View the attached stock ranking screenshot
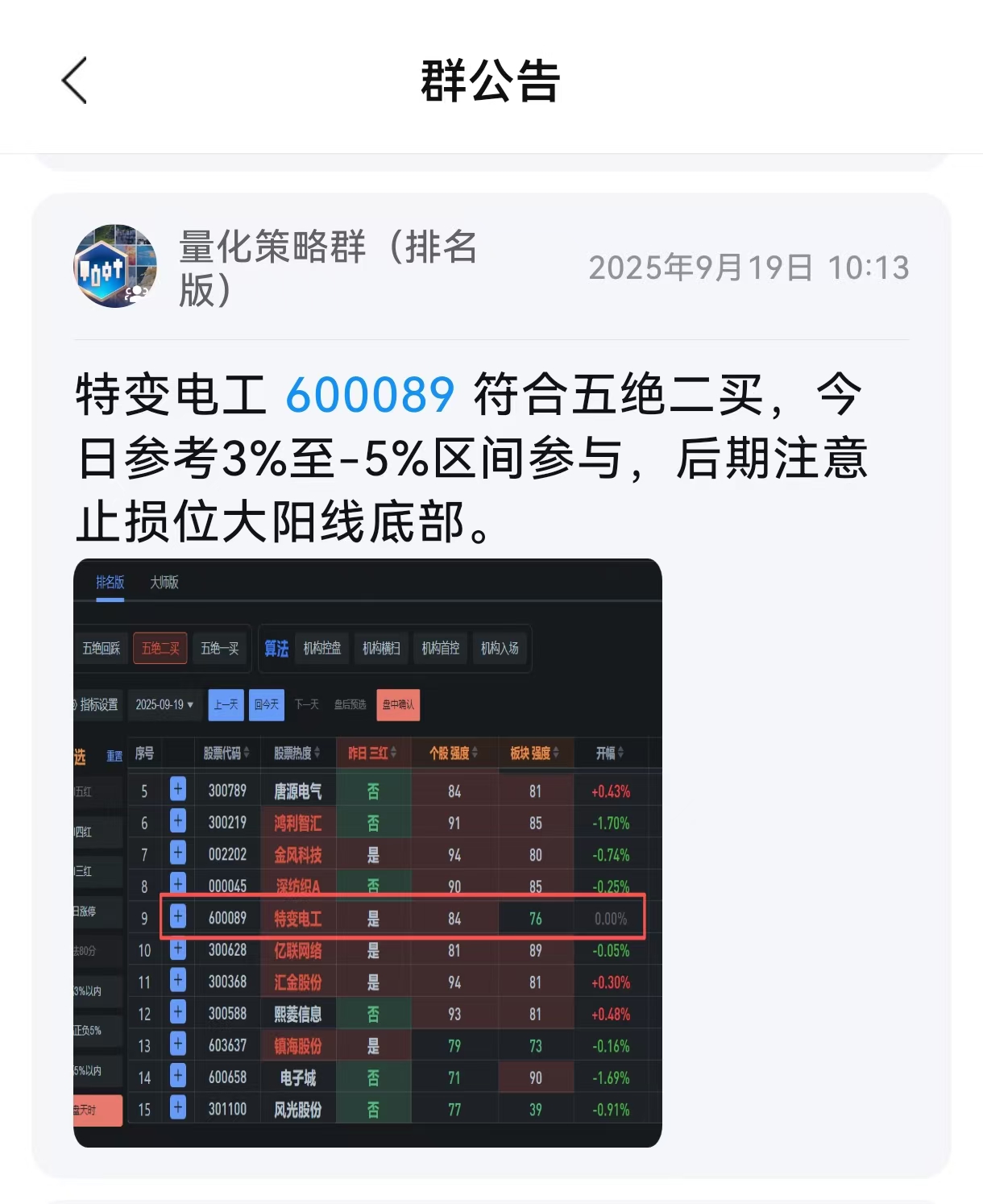 [x=367, y=852]
